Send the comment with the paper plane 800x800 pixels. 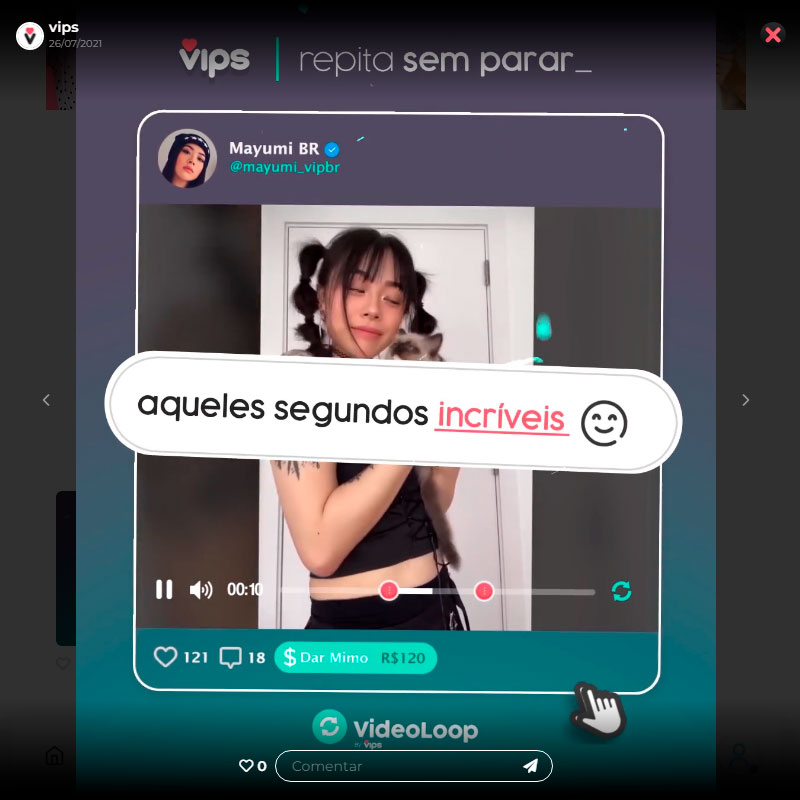[x=530, y=766]
